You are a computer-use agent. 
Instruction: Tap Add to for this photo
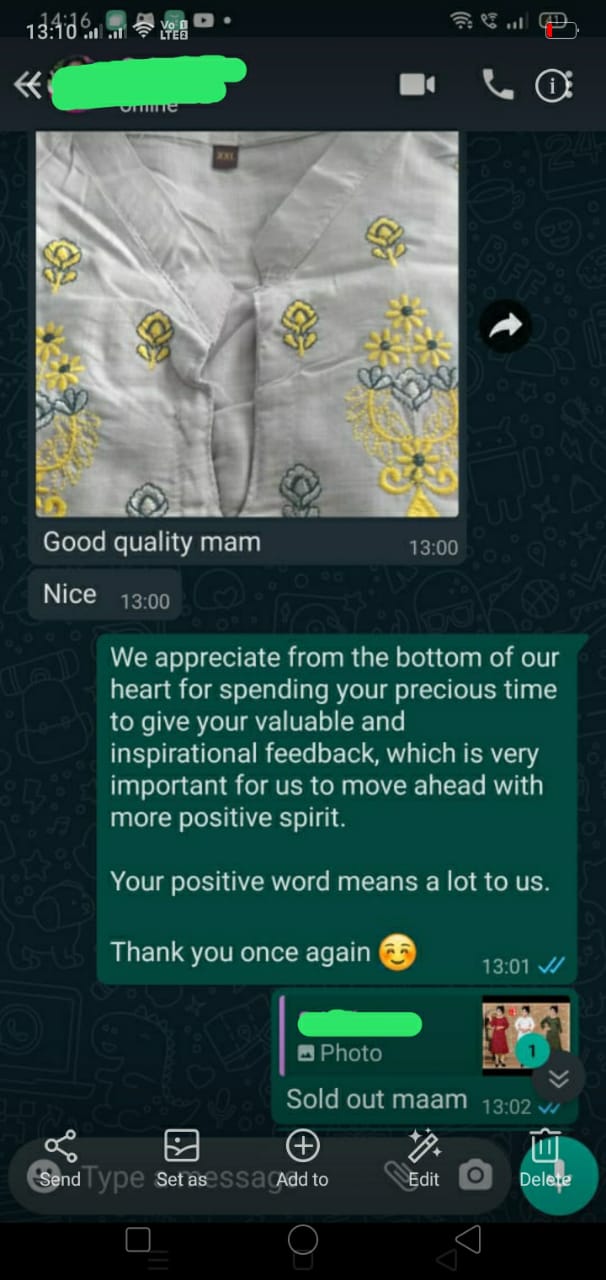[x=302, y=1158]
